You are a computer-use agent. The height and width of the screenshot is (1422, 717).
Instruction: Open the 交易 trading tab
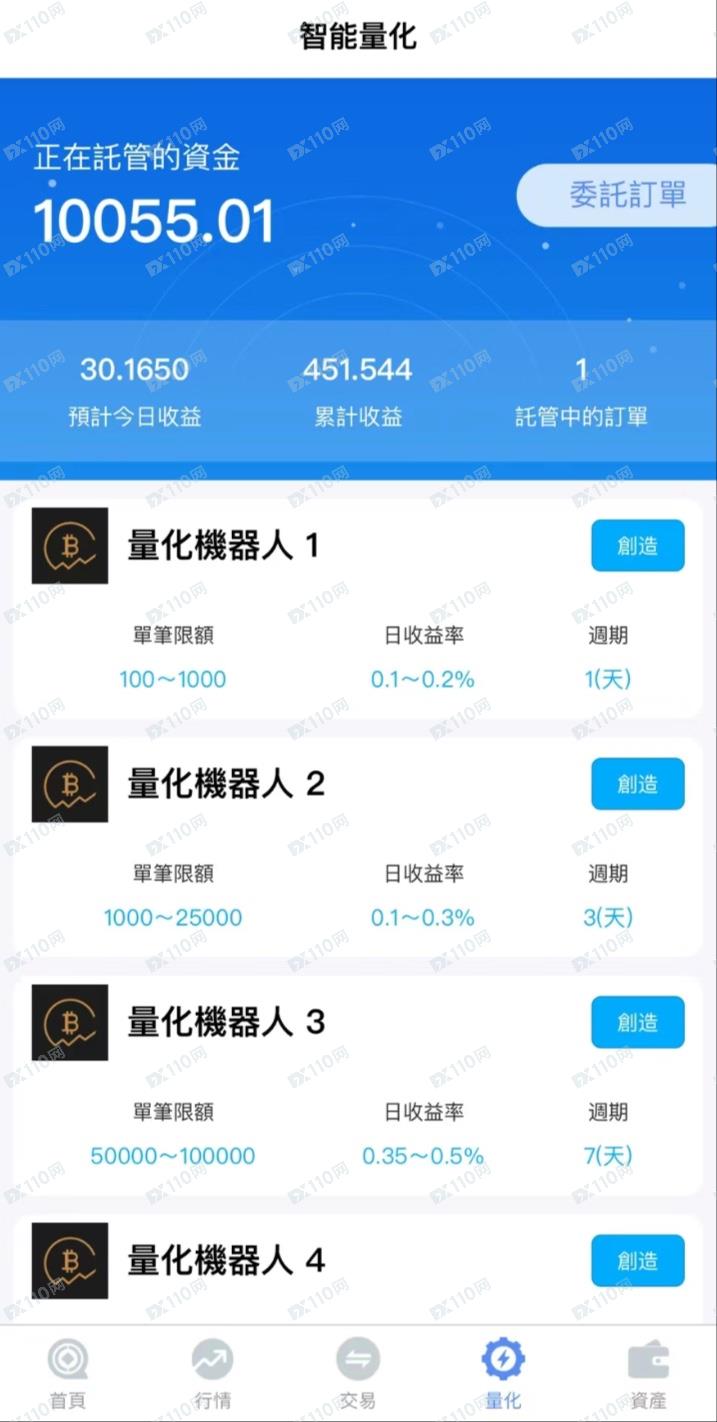[x=357, y=1375]
